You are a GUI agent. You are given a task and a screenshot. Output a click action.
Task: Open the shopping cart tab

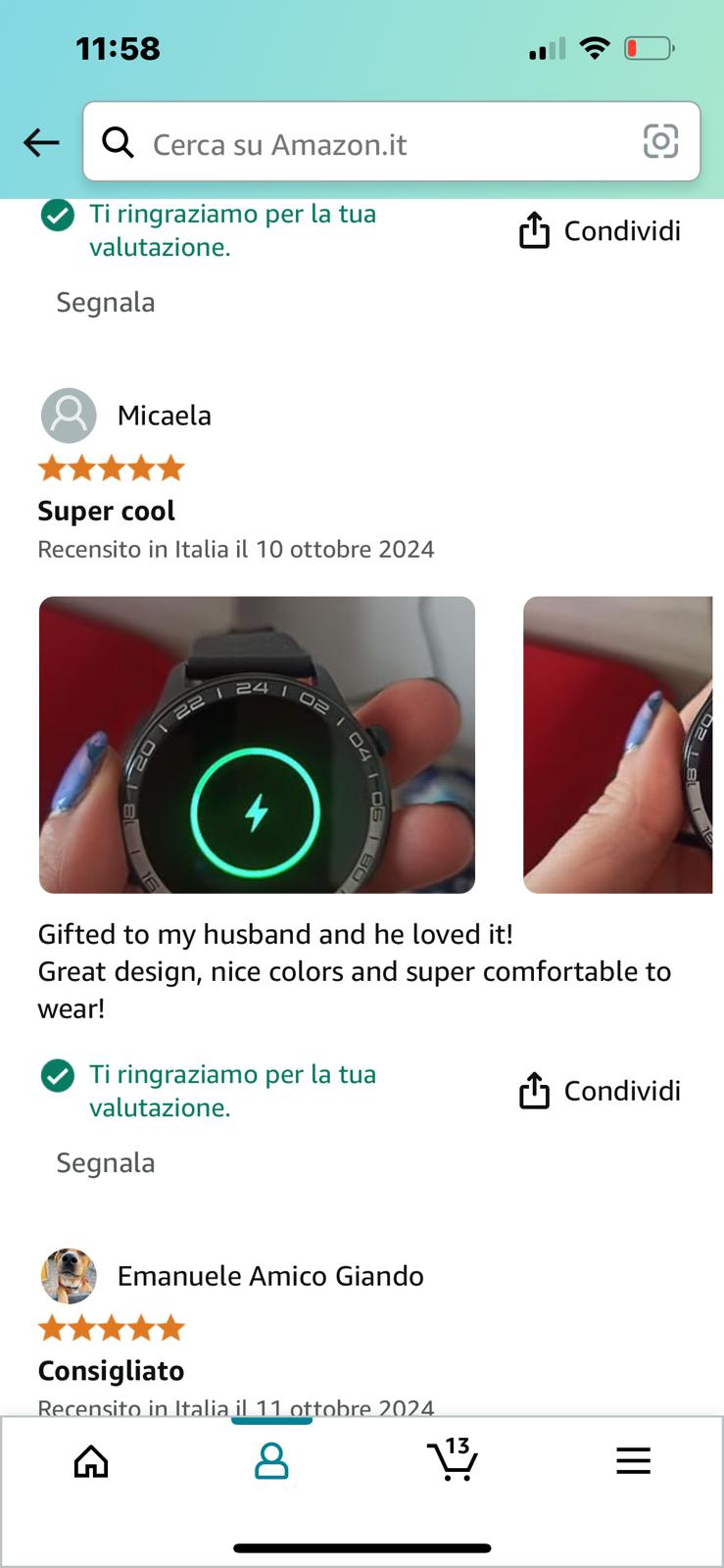point(453,1460)
